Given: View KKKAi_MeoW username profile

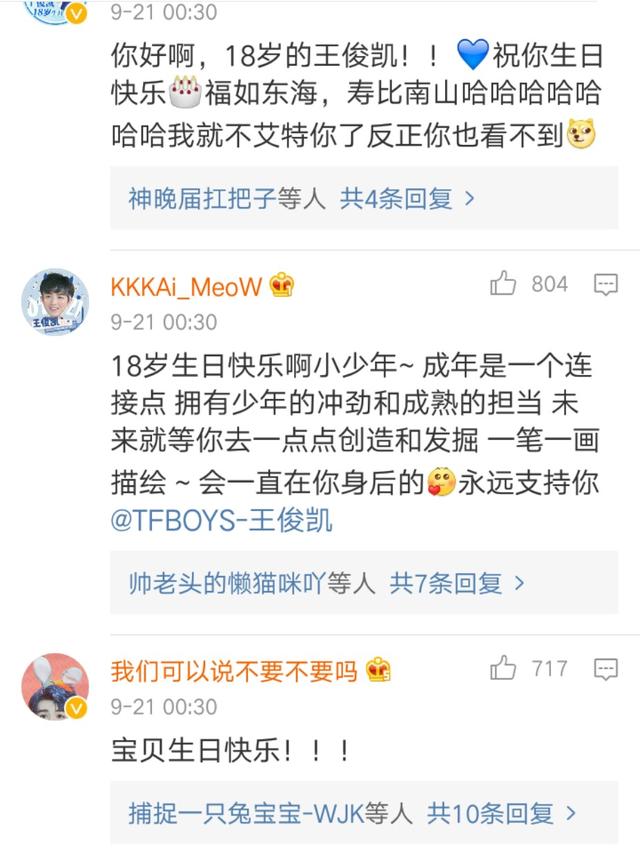Looking at the screenshot, I should click(186, 287).
